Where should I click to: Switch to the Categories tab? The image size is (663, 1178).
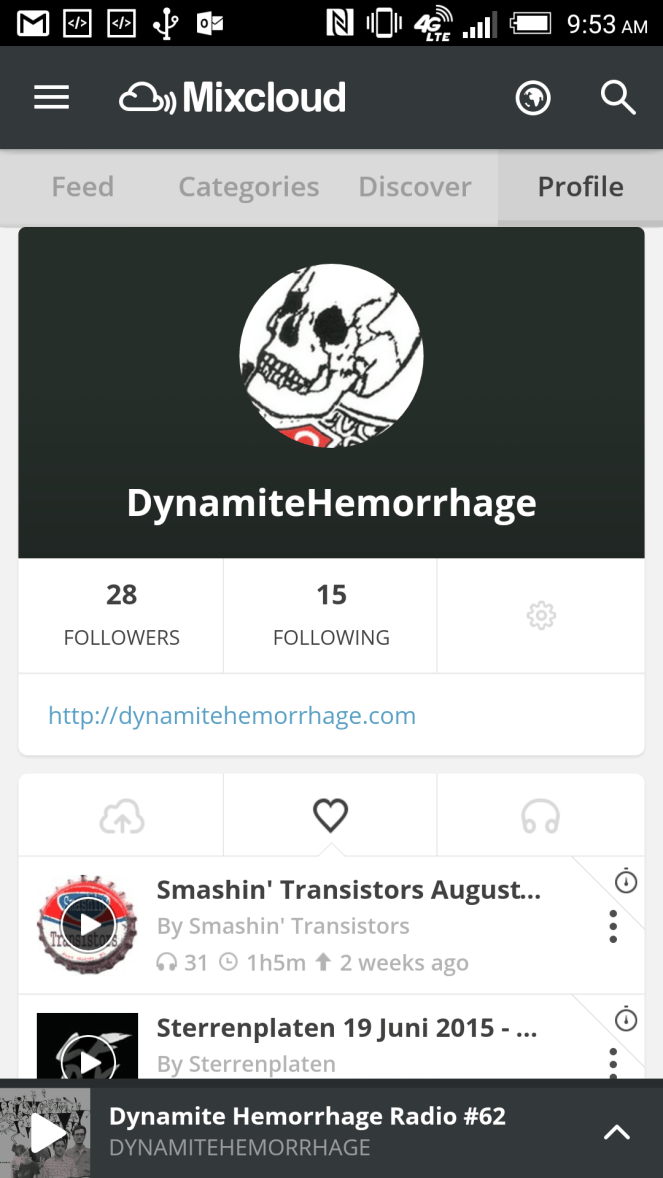pyautogui.click(x=248, y=187)
